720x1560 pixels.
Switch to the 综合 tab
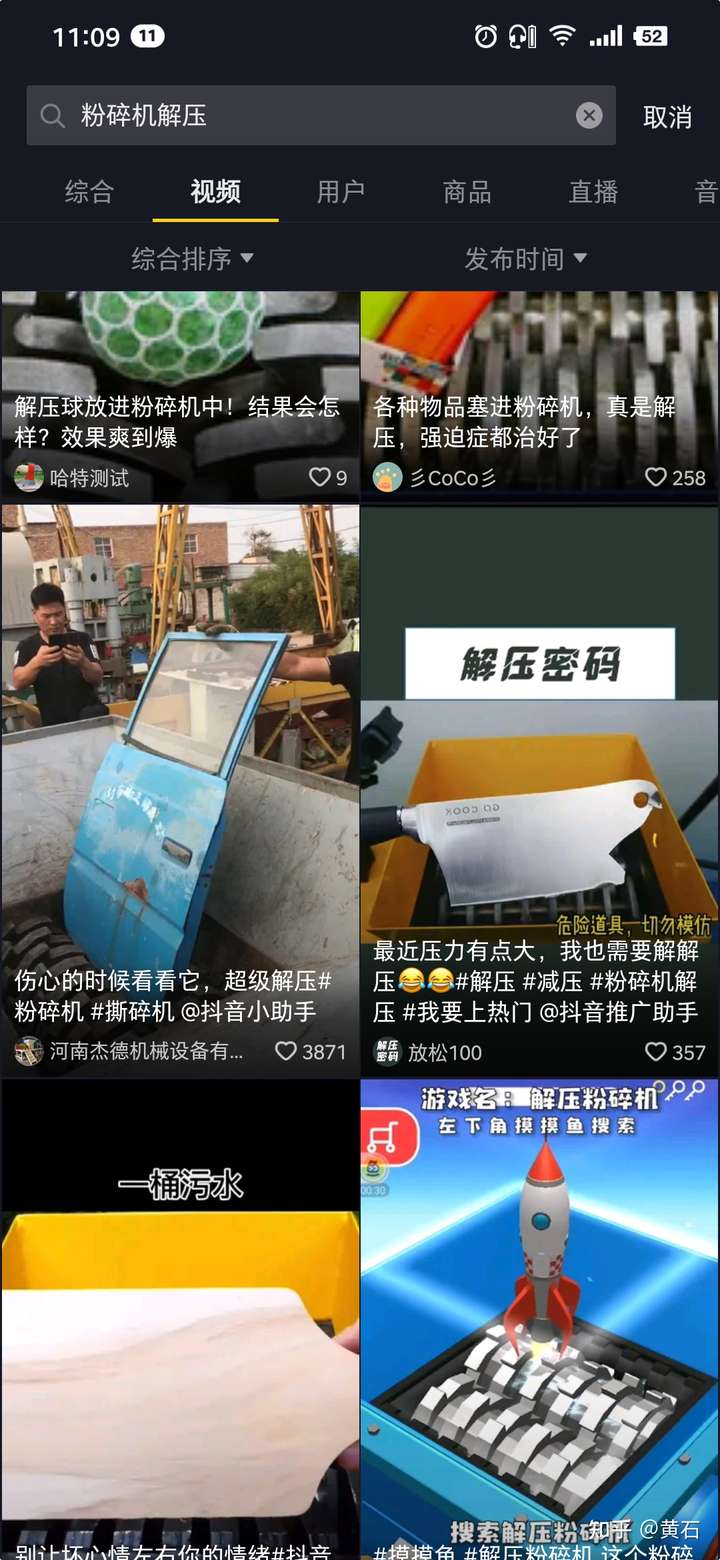click(x=89, y=191)
